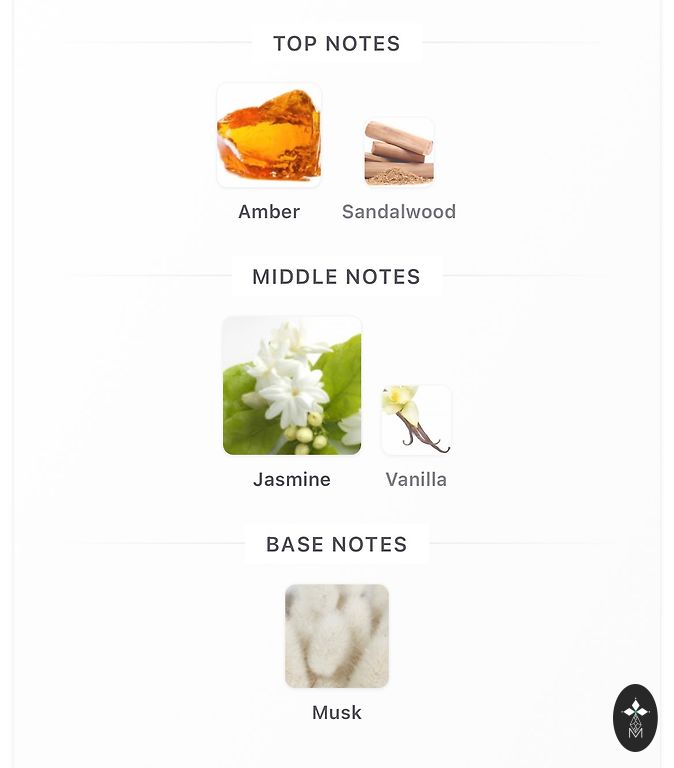Open the floating assistant button
This screenshot has height=768, width=674.
(x=635, y=717)
